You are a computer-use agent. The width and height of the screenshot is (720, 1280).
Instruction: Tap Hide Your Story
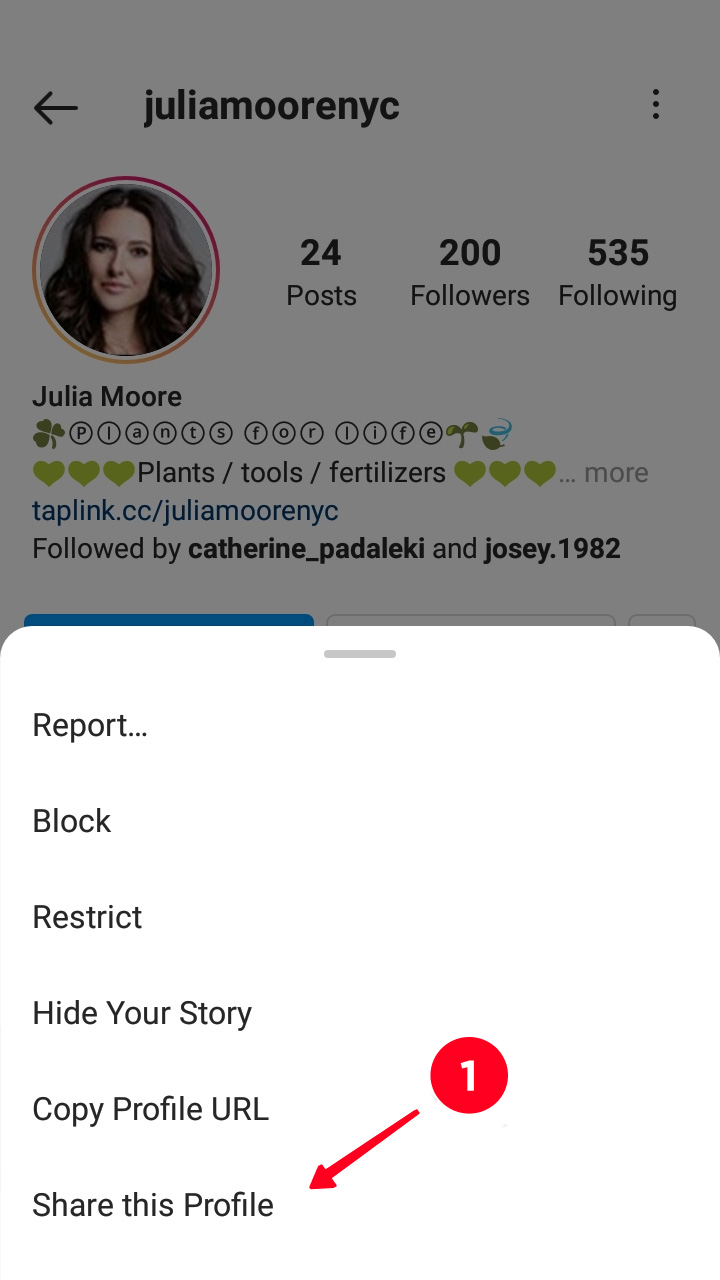(360, 1013)
